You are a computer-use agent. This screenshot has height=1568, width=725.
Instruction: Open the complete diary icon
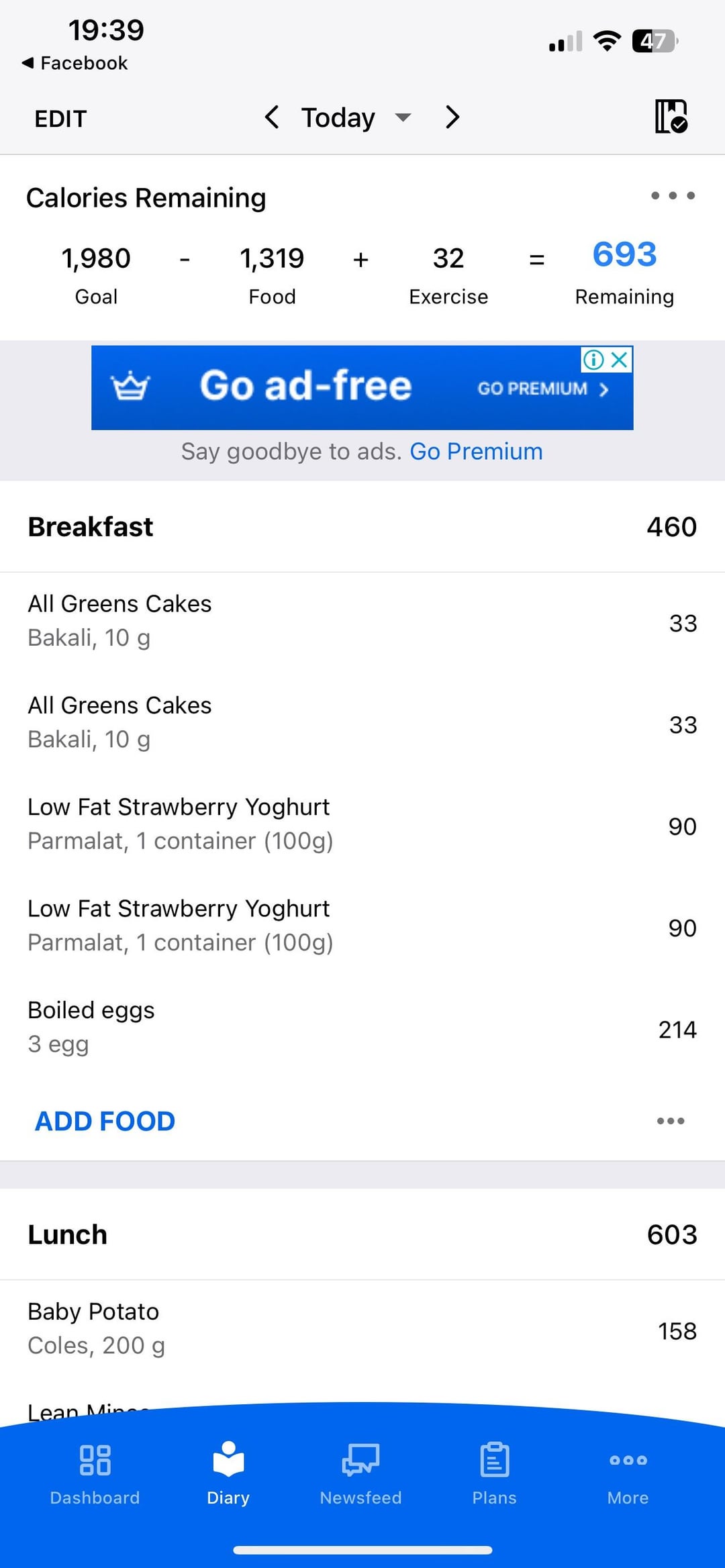[x=671, y=117]
